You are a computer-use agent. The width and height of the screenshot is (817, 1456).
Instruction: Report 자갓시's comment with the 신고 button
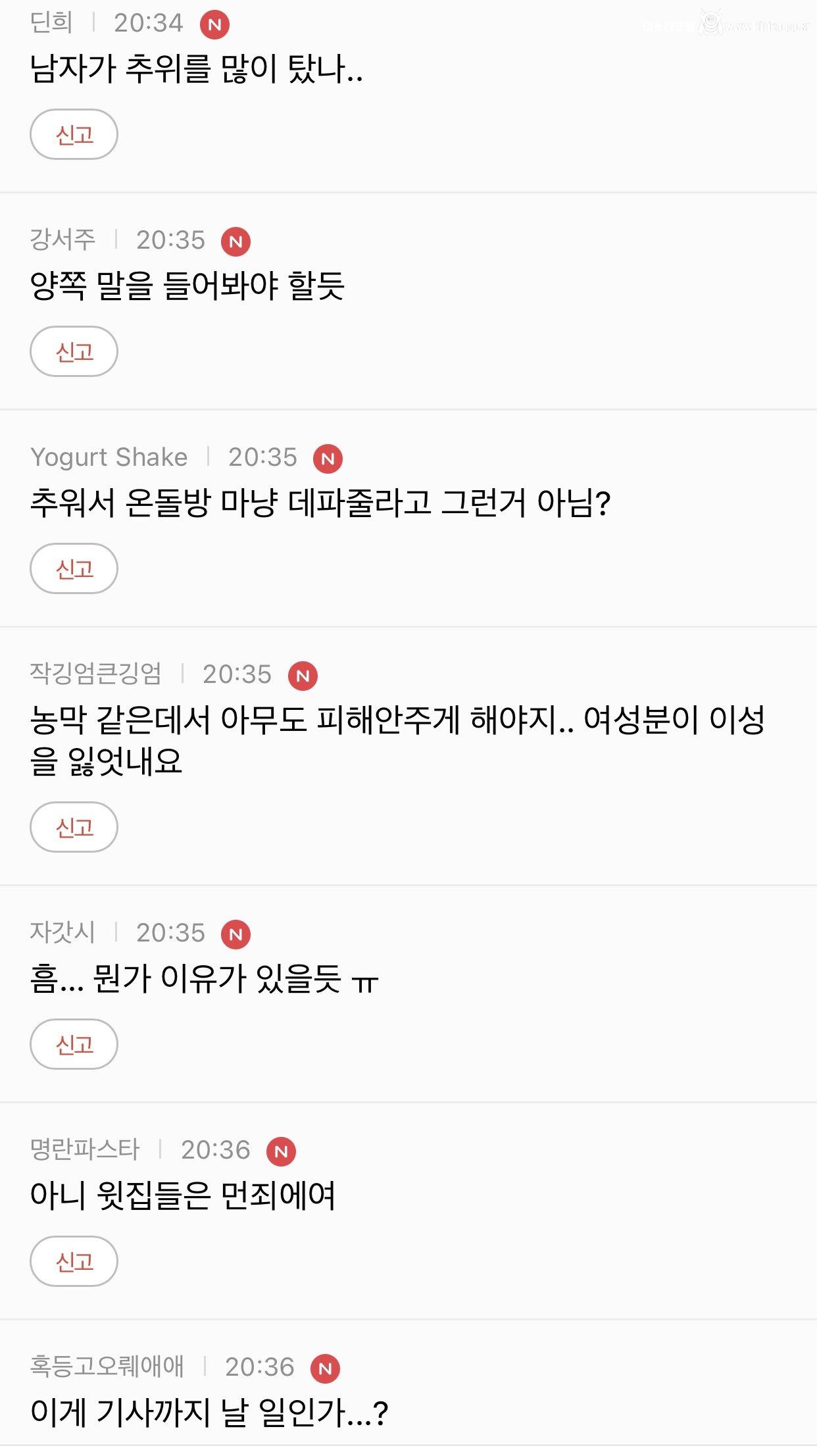click(74, 1043)
